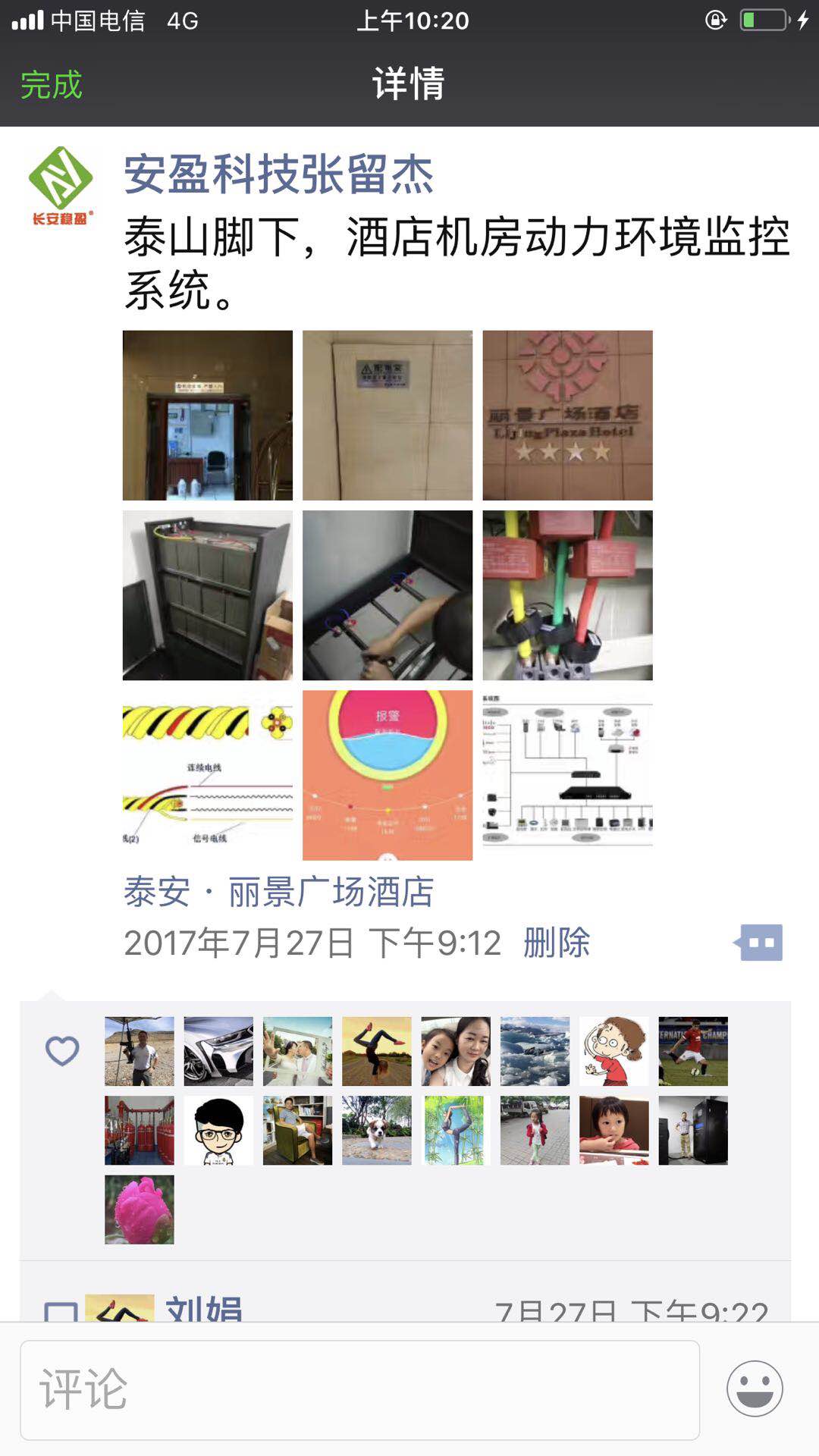Open 安盈科技张留杰's profile from the name link
Image resolution: width=819 pixels, height=1456 pixels.
(278, 174)
